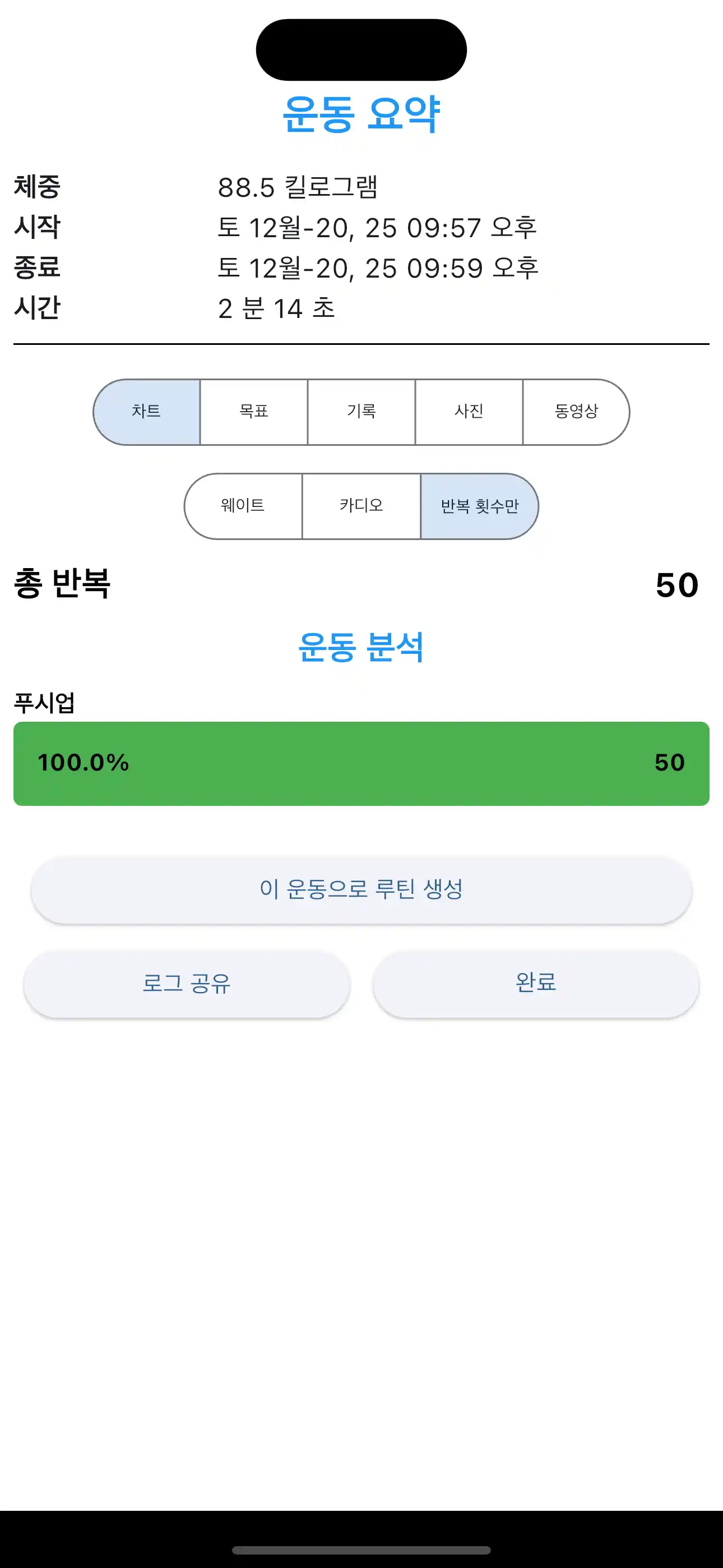This screenshot has height=1568, width=723.
Task: Select the 카디오 segment option
Action: tap(361, 505)
